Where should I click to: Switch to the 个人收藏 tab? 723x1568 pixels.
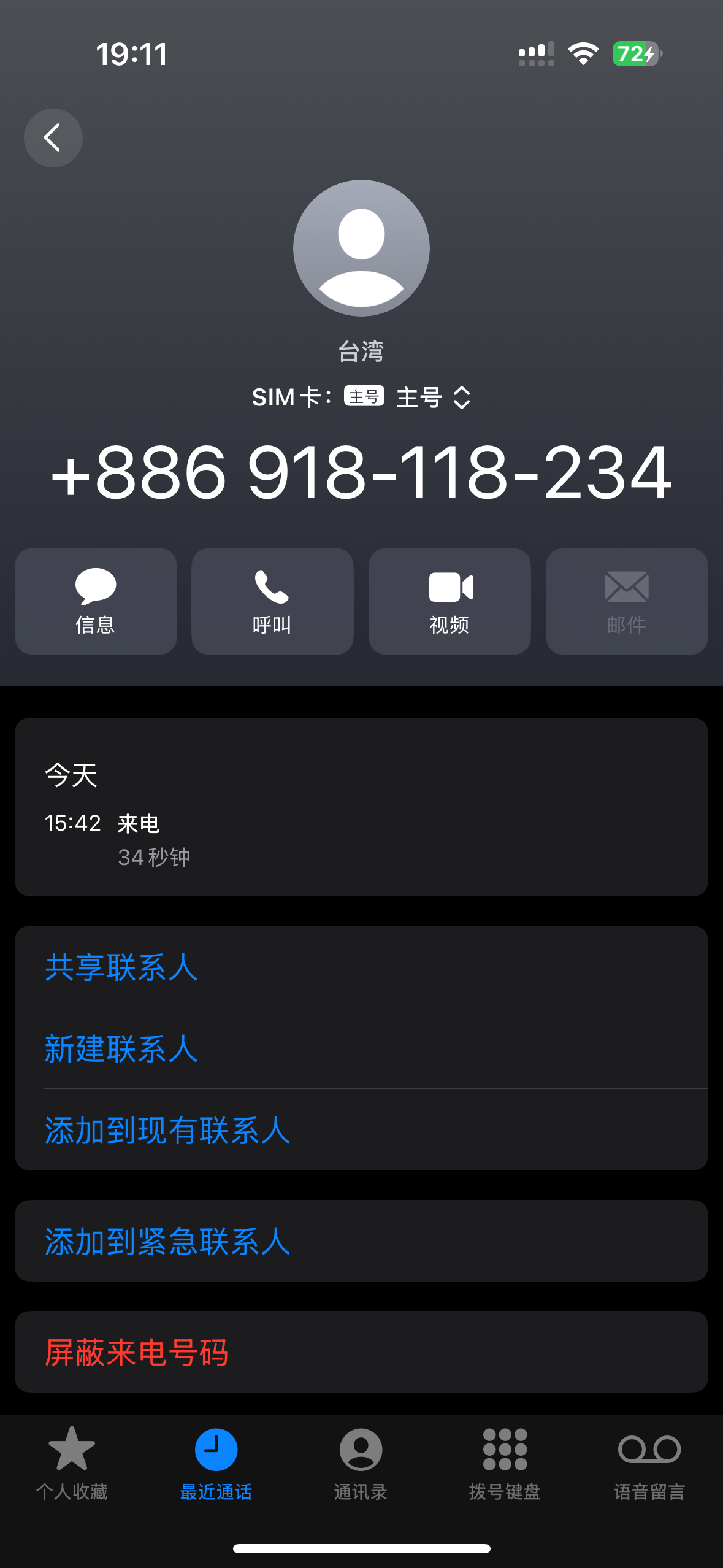pyautogui.click(x=72, y=1463)
